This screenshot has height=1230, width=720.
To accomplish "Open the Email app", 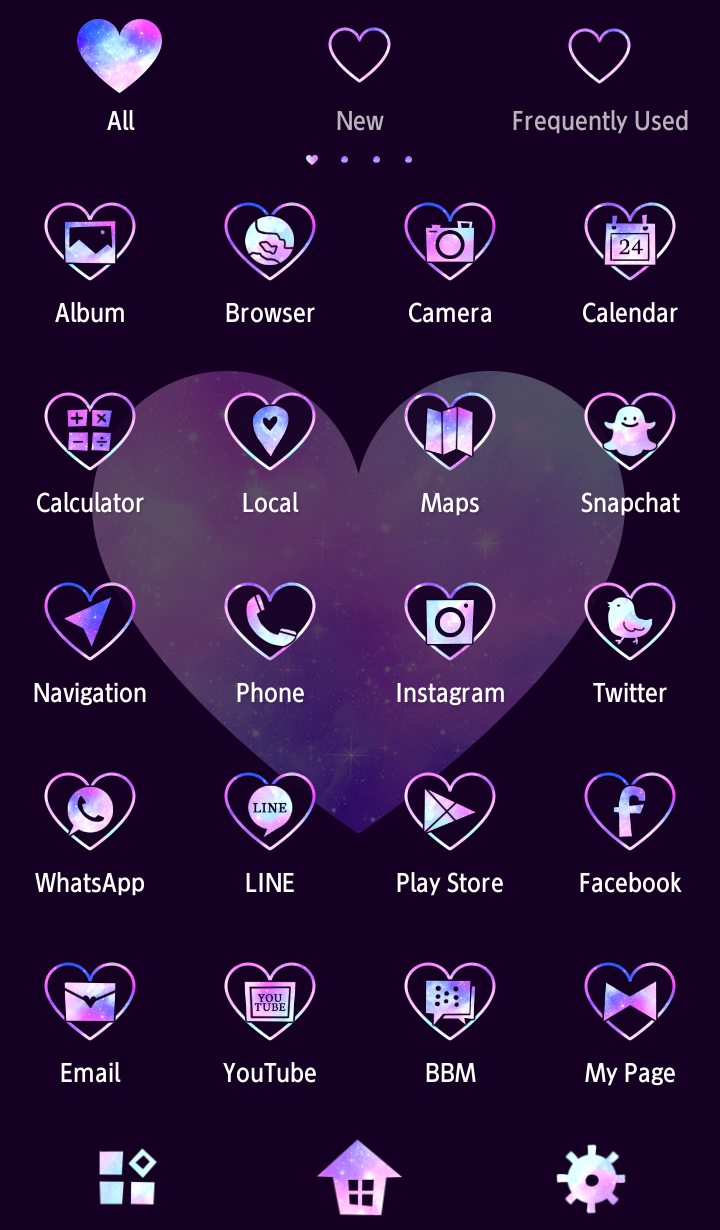I will (x=90, y=1000).
